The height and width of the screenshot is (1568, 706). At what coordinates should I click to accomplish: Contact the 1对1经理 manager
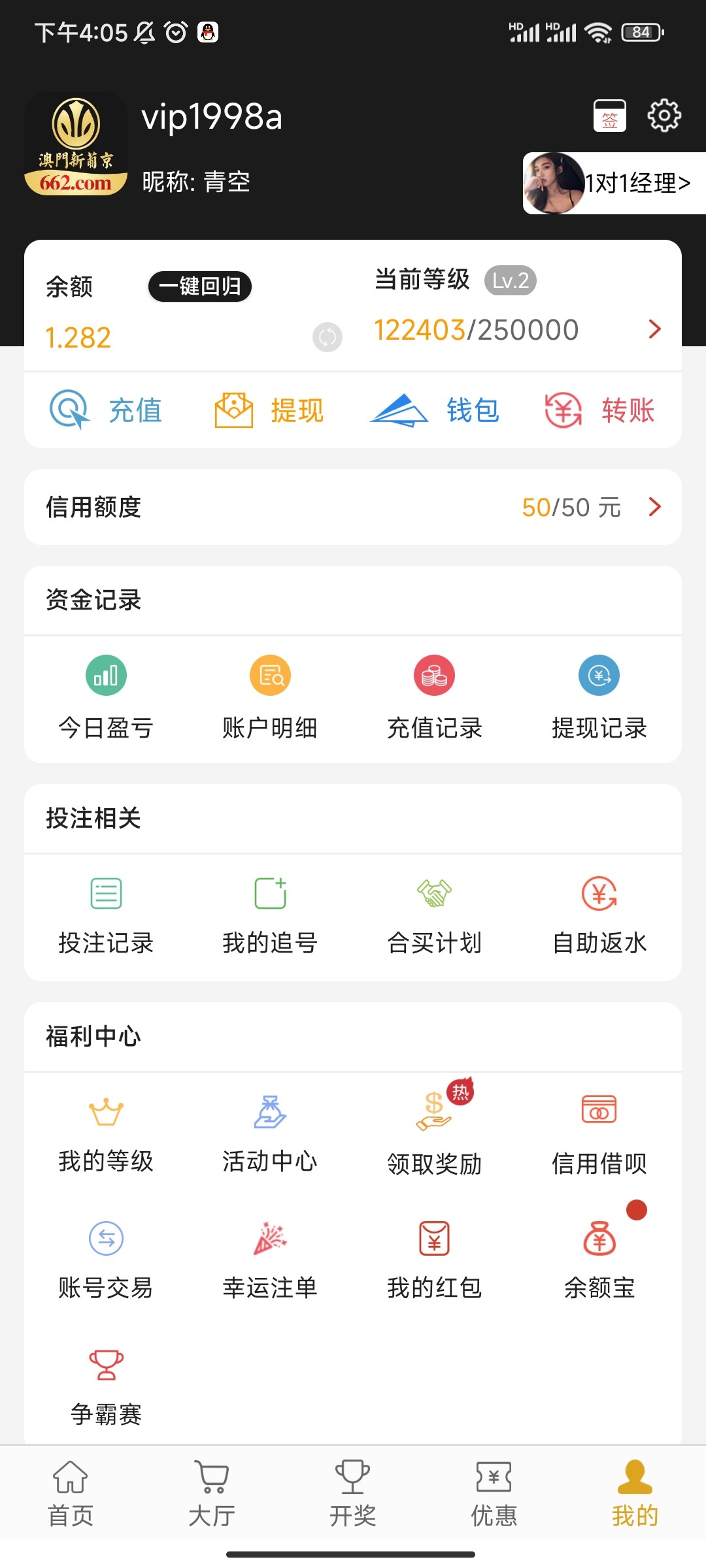tap(614, 184)
